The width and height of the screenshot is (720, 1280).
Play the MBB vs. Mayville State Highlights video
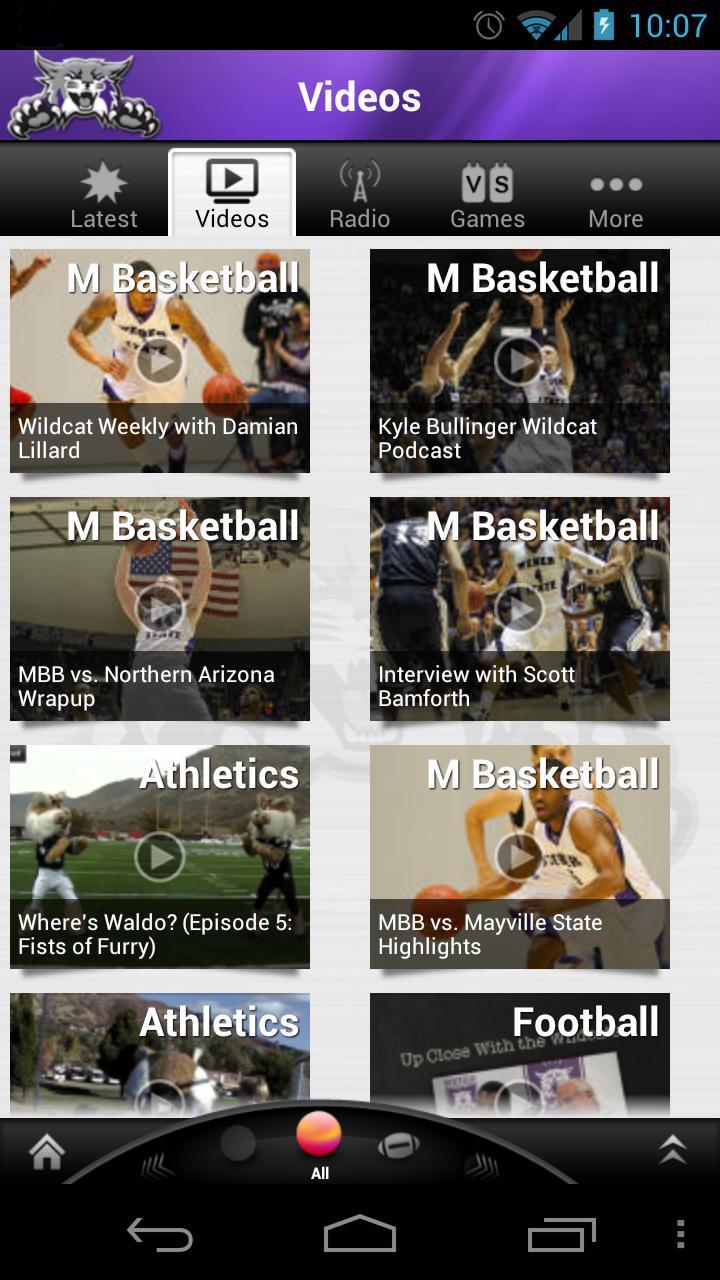coord(519,856)
